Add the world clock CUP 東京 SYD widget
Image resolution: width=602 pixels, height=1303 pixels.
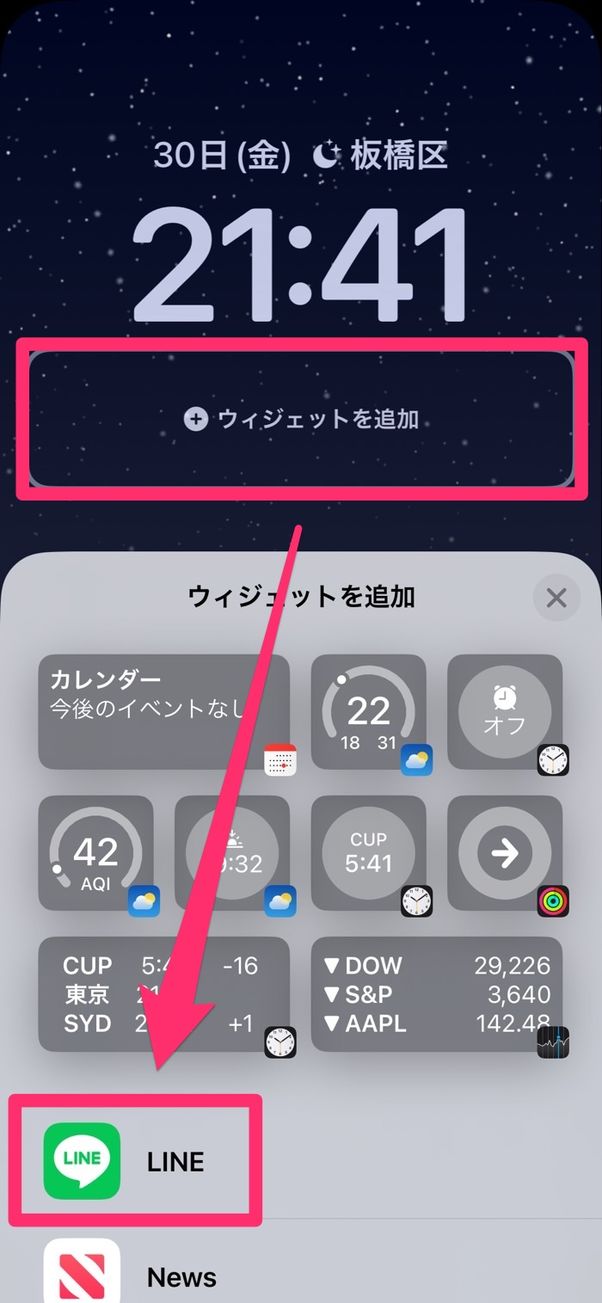(164, 994)
